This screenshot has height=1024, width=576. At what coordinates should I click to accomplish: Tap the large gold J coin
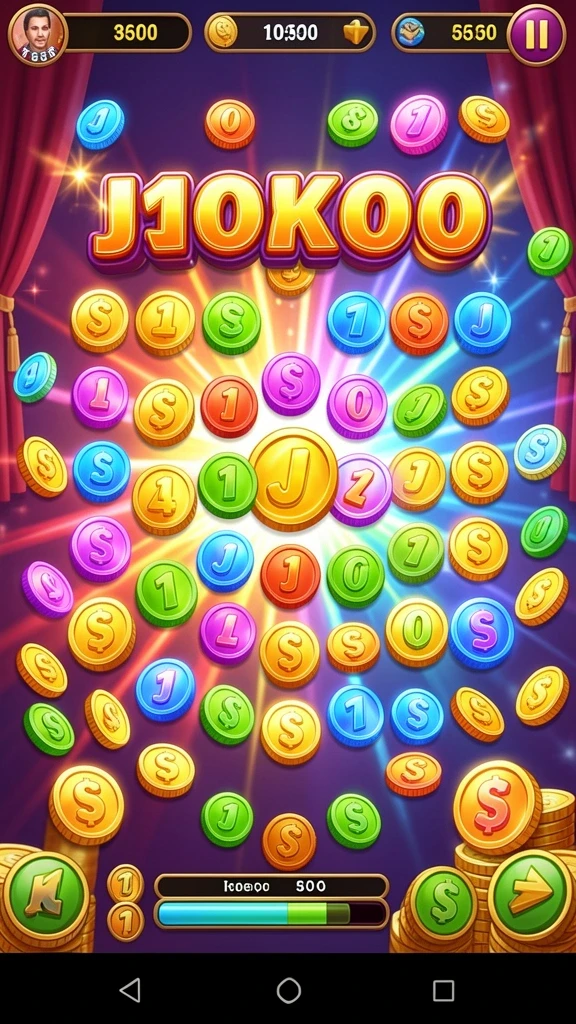click(293, 479)
